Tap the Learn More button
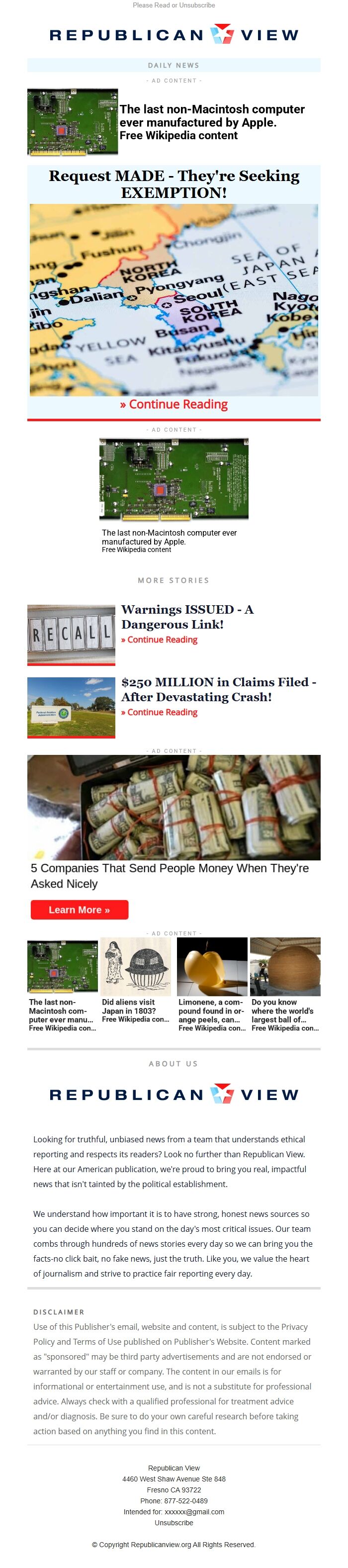The image size is (348, 1568). coord(79,910)
